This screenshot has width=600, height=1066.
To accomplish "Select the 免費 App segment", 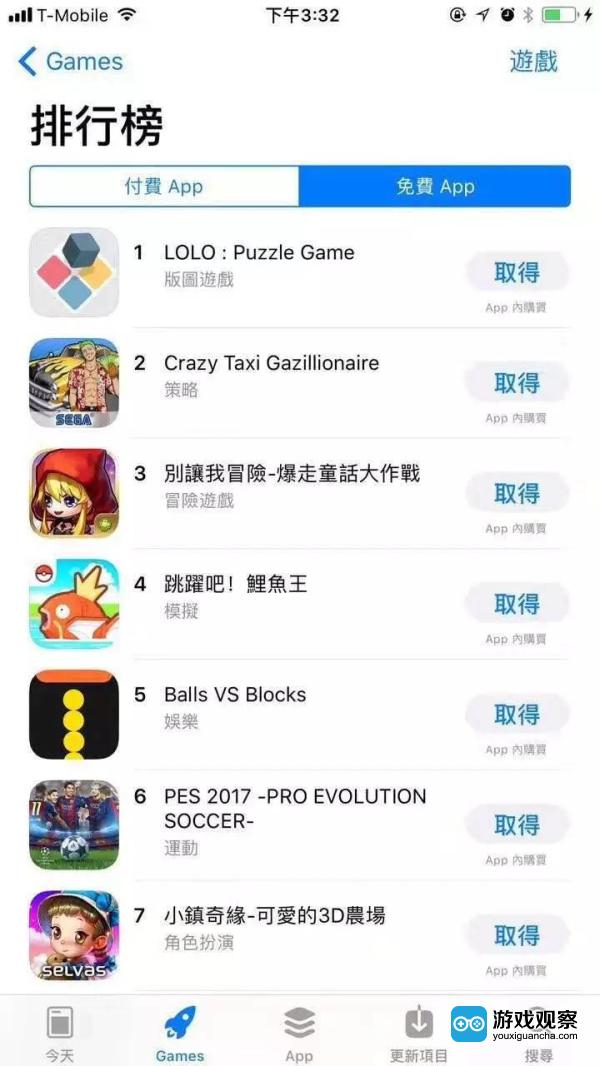I will (435, 187).
